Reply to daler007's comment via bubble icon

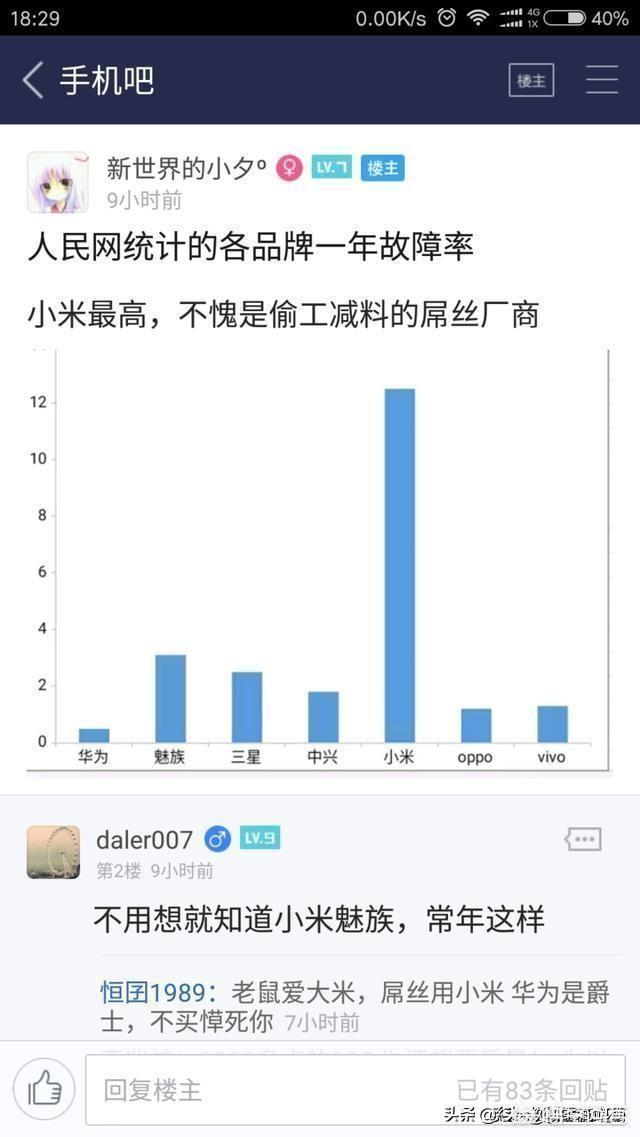pos(583,839)
